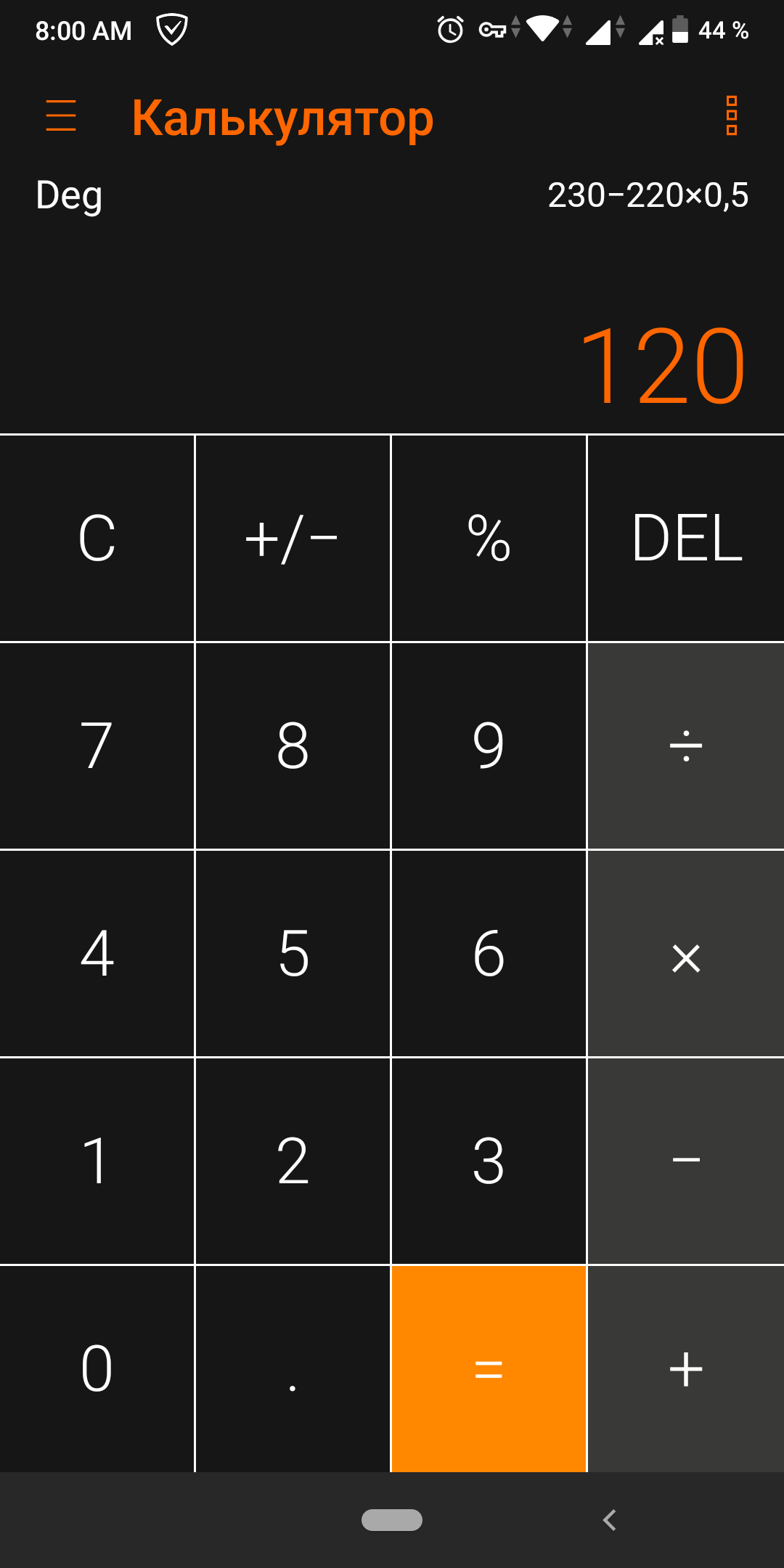Enter digit 1
The image size is (784, 1568).
pyautogui.click(x=97, y=1161)
